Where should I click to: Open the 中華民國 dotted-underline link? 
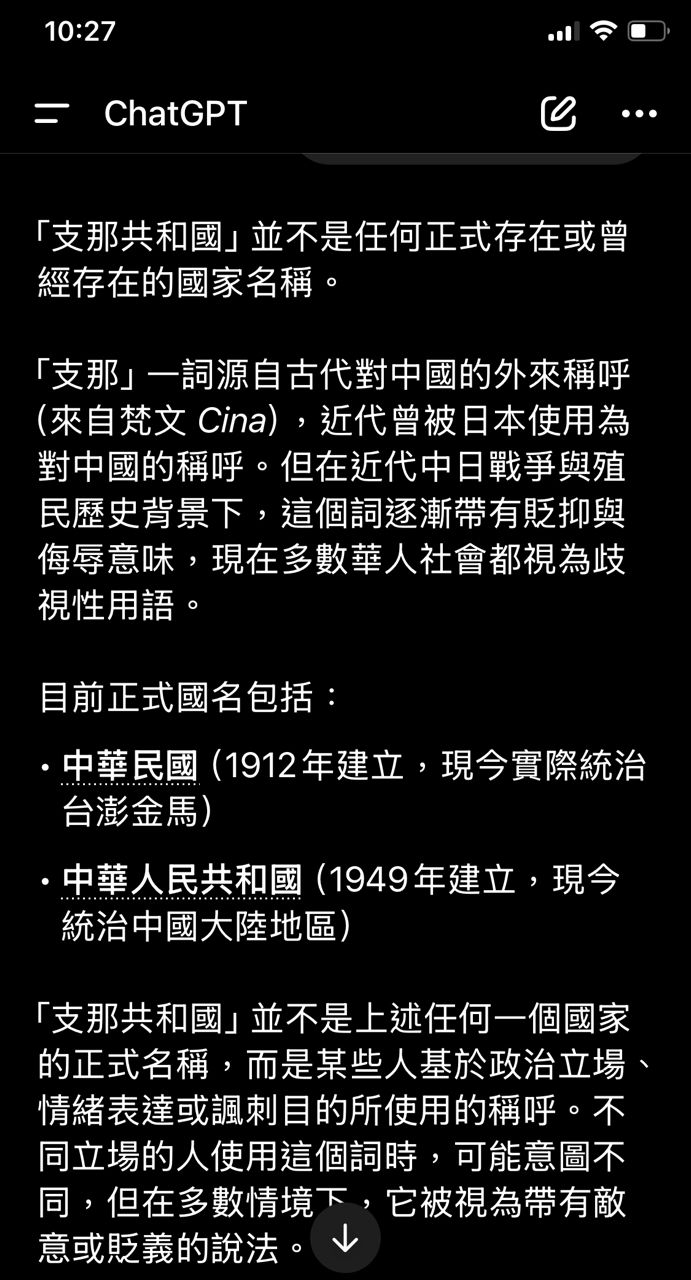click(x=130, y=768)
